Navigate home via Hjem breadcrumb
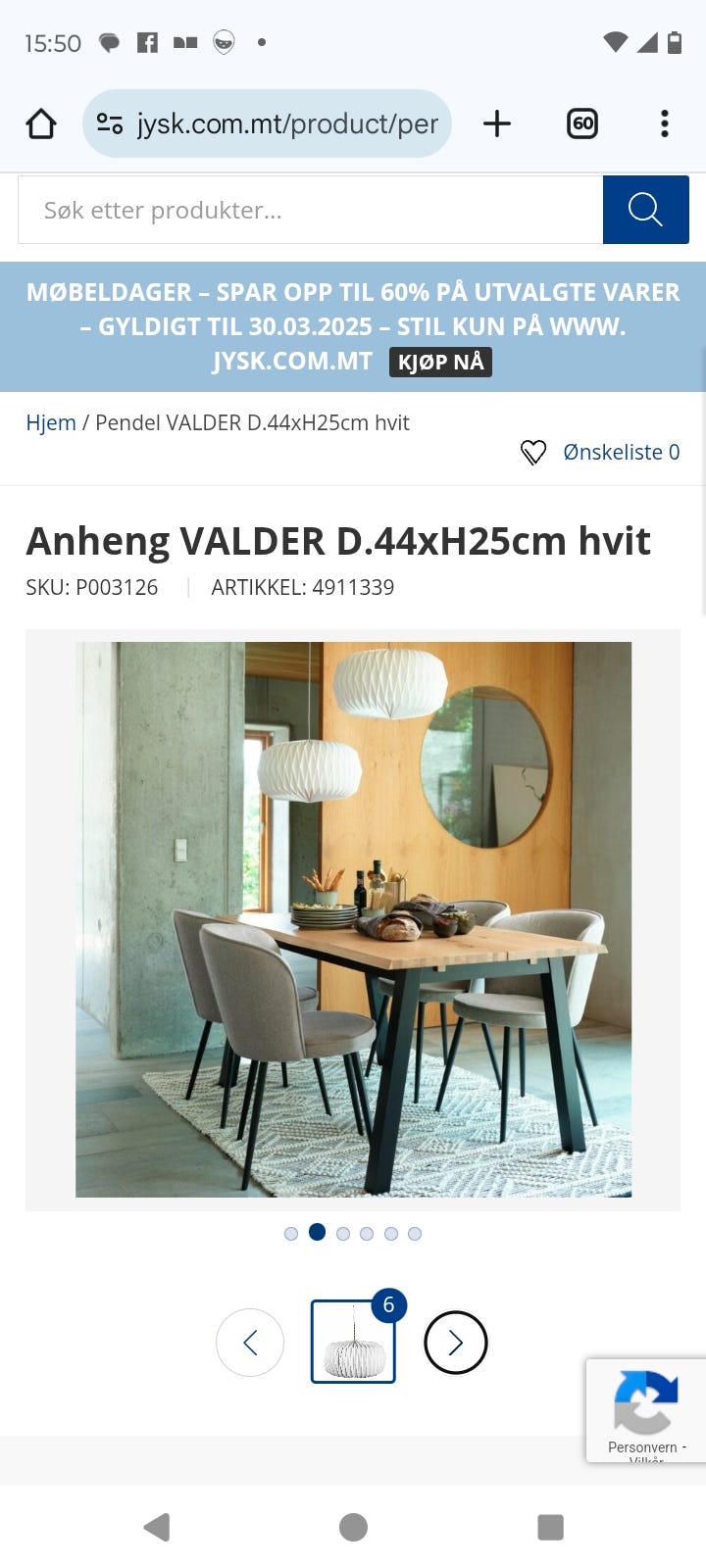The width and height of the screenshot is (706, 1568). (51, 422)
